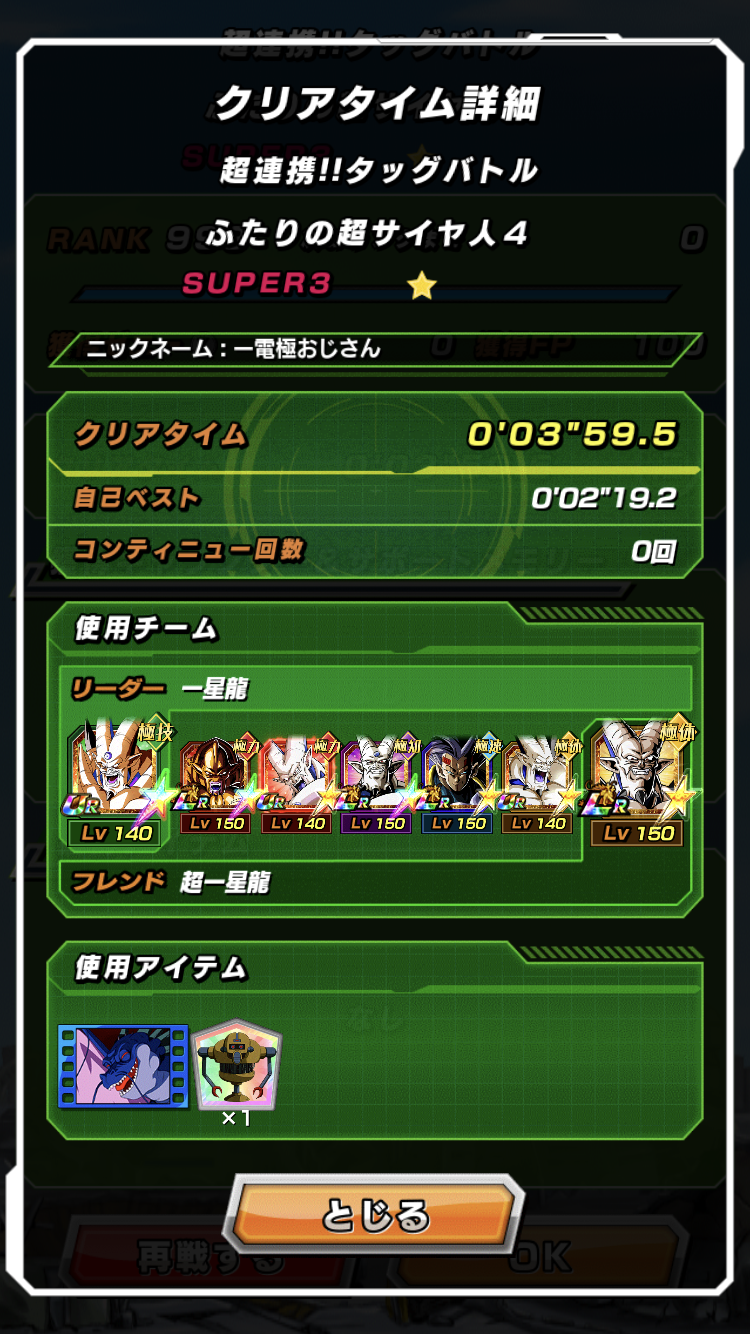The height and width of the screenshot is (1334, 750).
Task: Select the blue dragon film item icon
Action: click(123, 1065)
